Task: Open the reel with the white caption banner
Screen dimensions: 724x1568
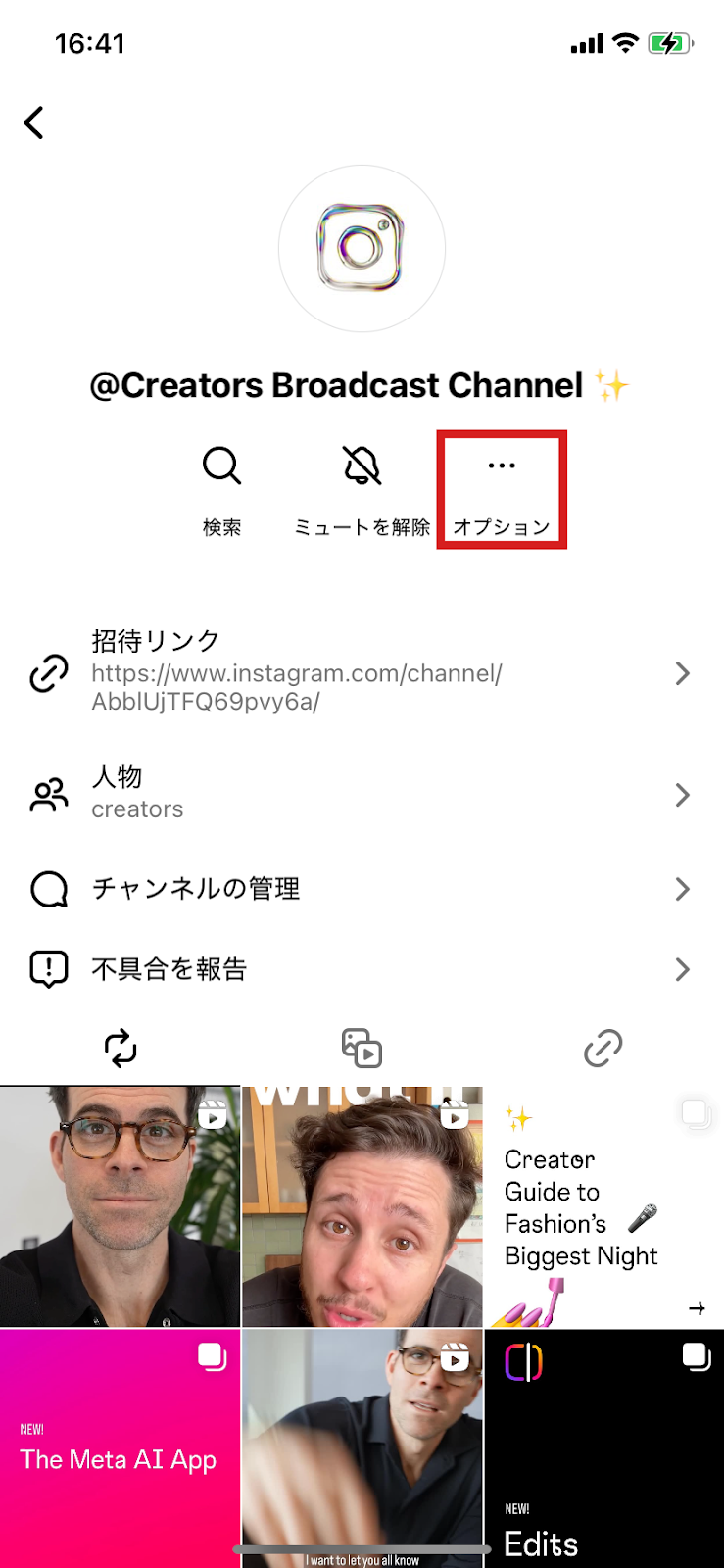Action: 362,1206
